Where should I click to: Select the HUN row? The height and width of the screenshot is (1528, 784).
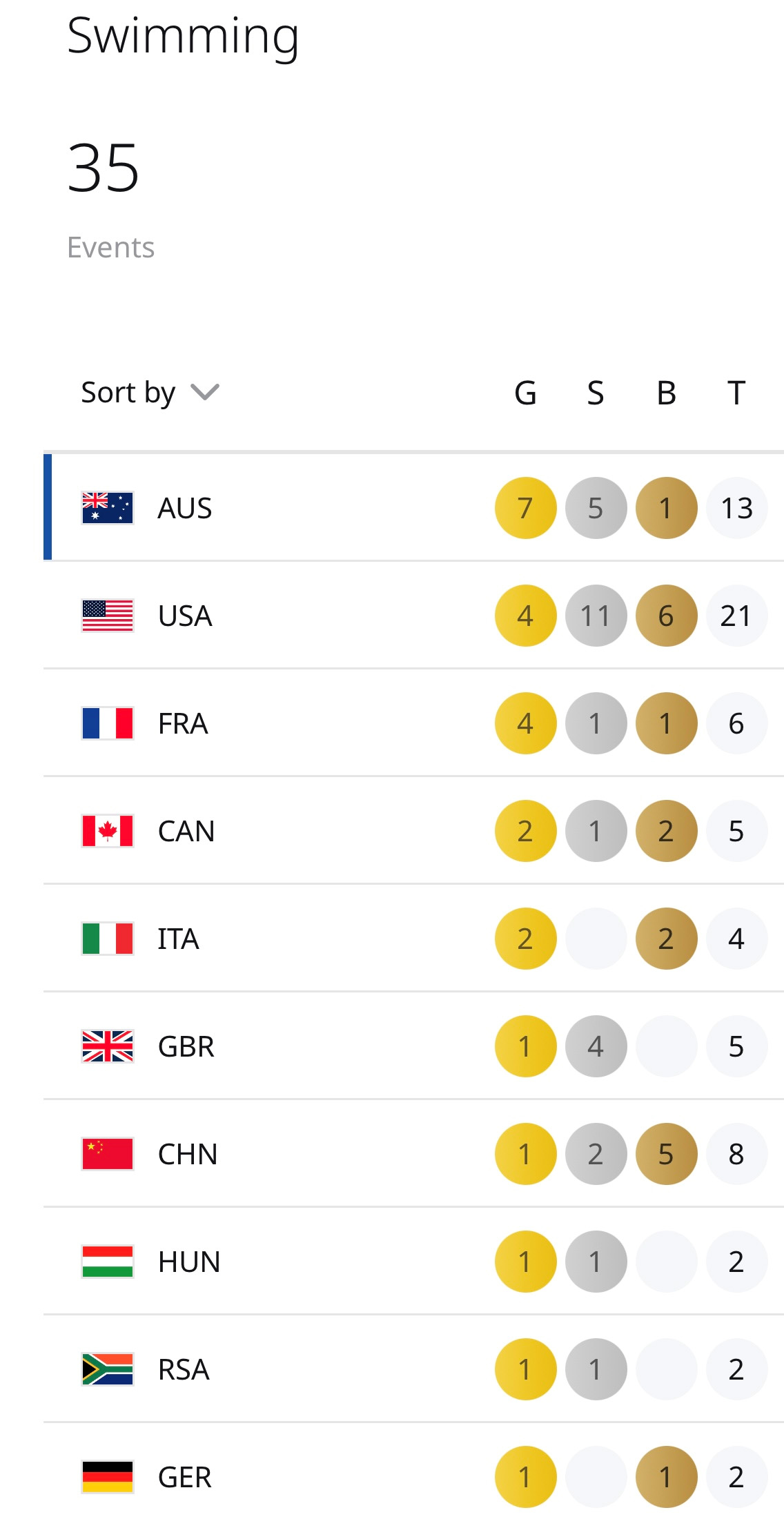tap(413, 1261)
